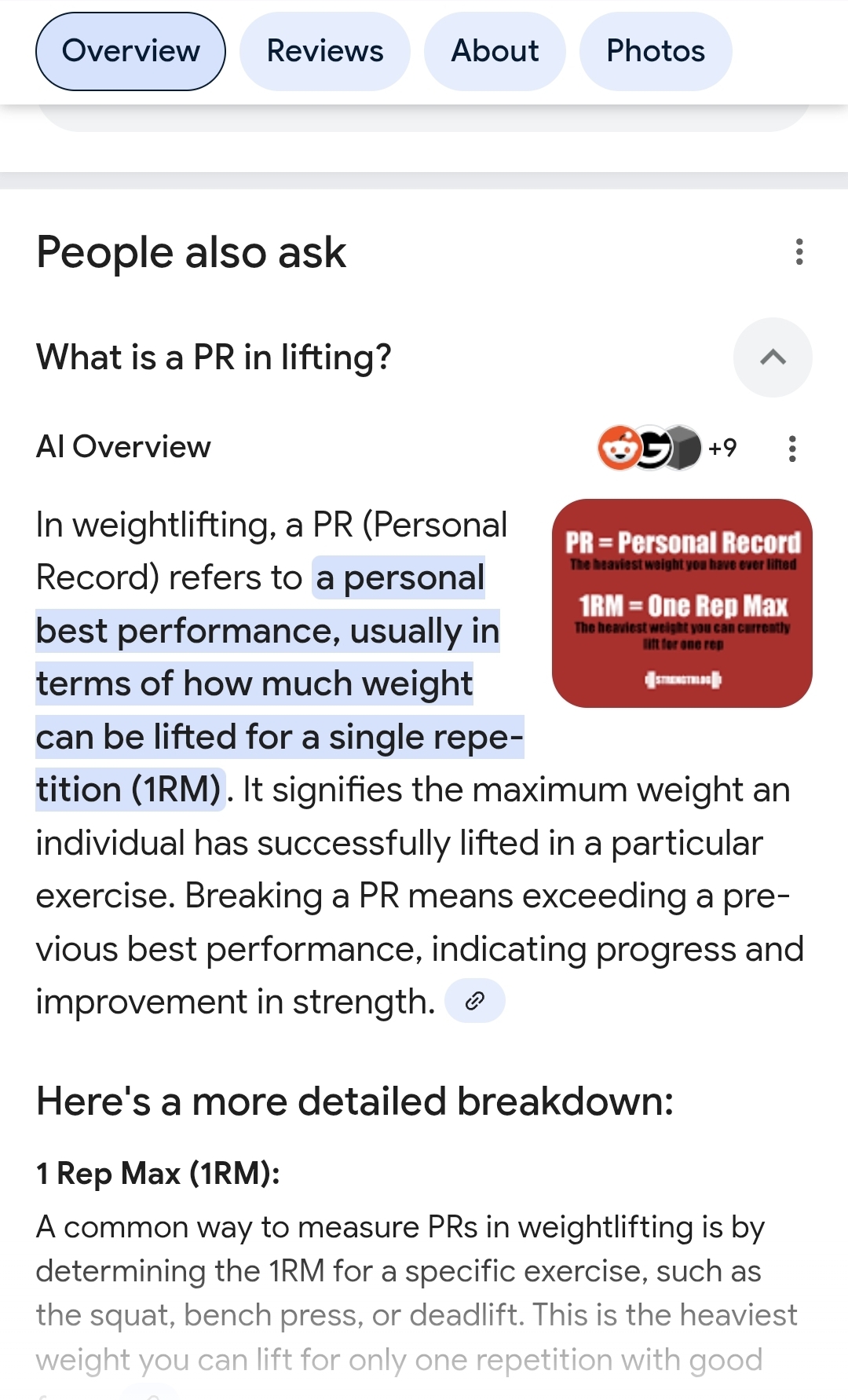Open the About tab
Screen dimensions: 848x1400
click(495, 51)
